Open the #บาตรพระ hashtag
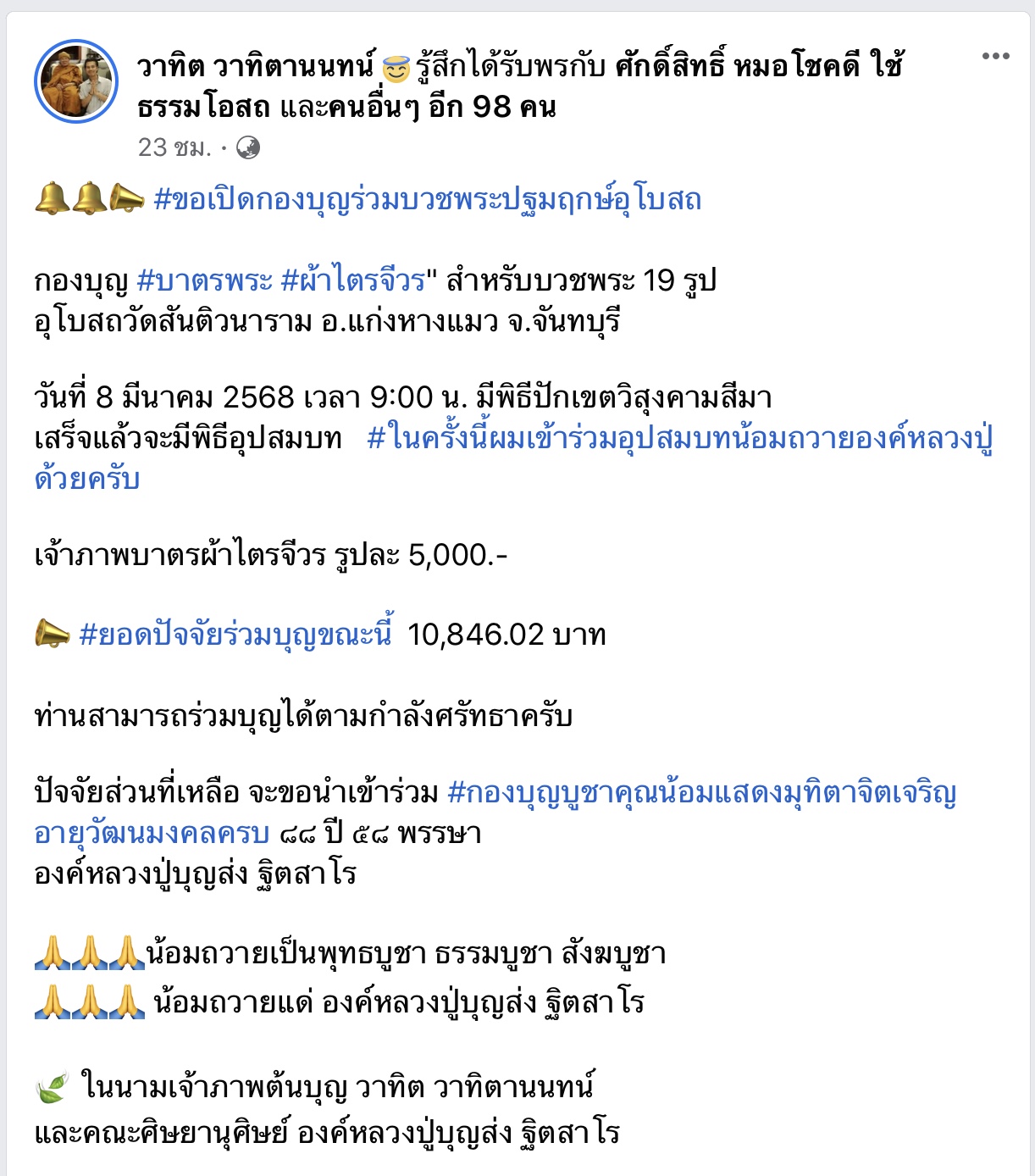 pyautogui.click(x=204, y=280)
